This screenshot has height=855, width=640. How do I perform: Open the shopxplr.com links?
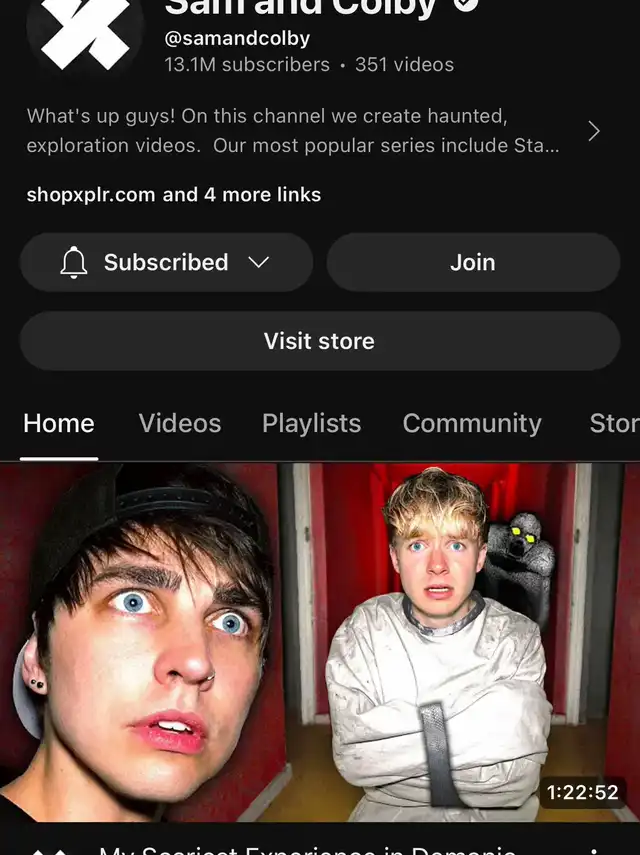[x=174, y=194]
